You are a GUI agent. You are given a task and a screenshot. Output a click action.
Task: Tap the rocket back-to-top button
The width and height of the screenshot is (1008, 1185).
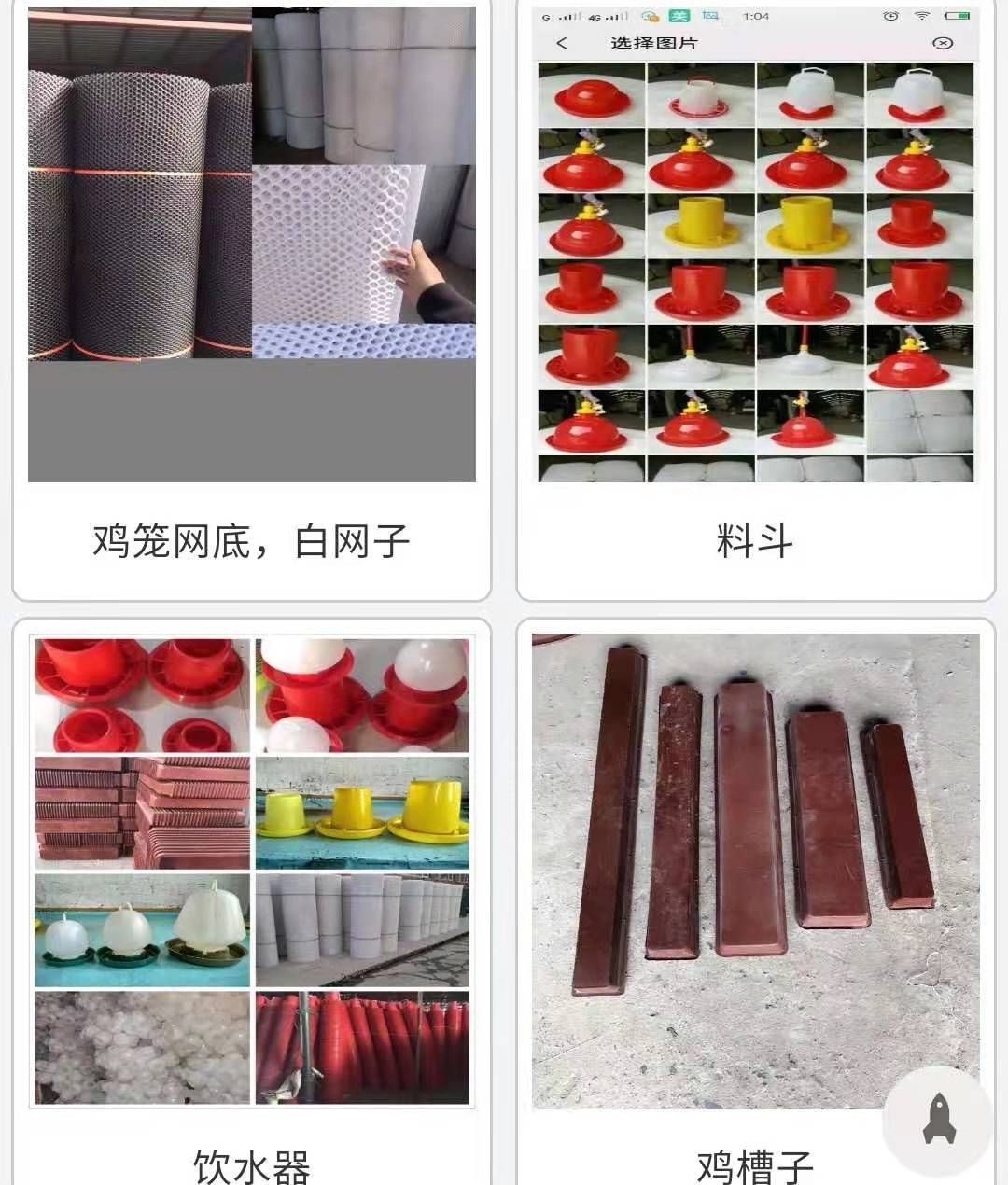pos(938,1120)
